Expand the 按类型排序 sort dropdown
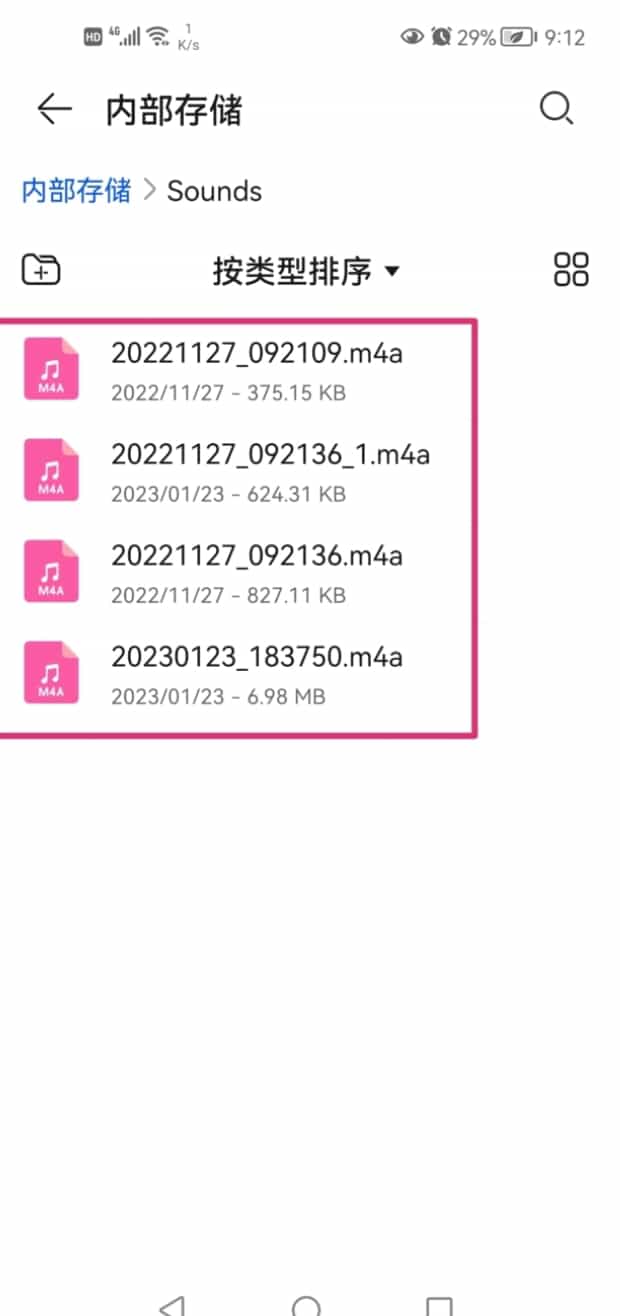Image resolution: width=620 pixels, height=1316 pixels. [x=306, y=270]
